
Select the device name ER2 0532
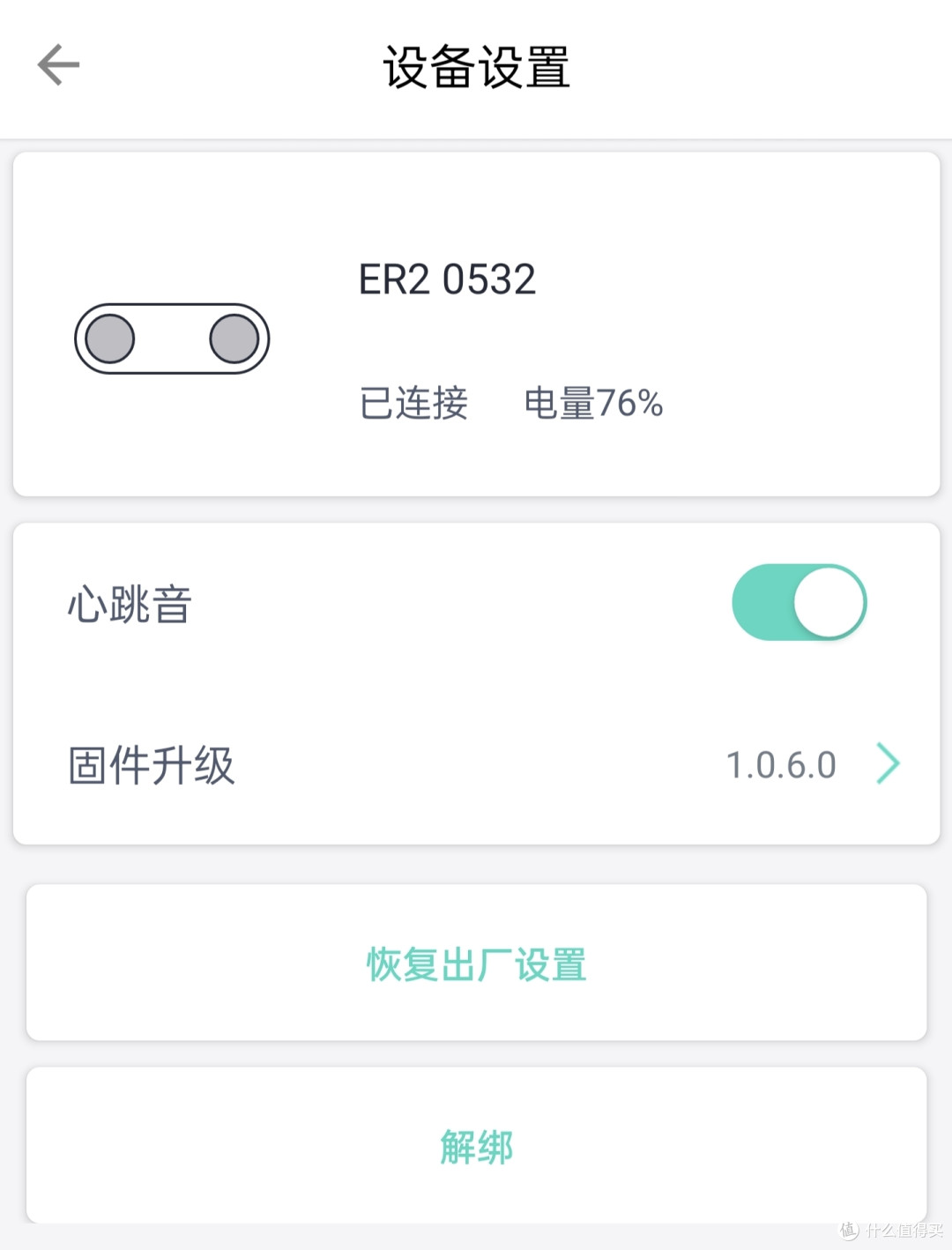click(448, 279)
